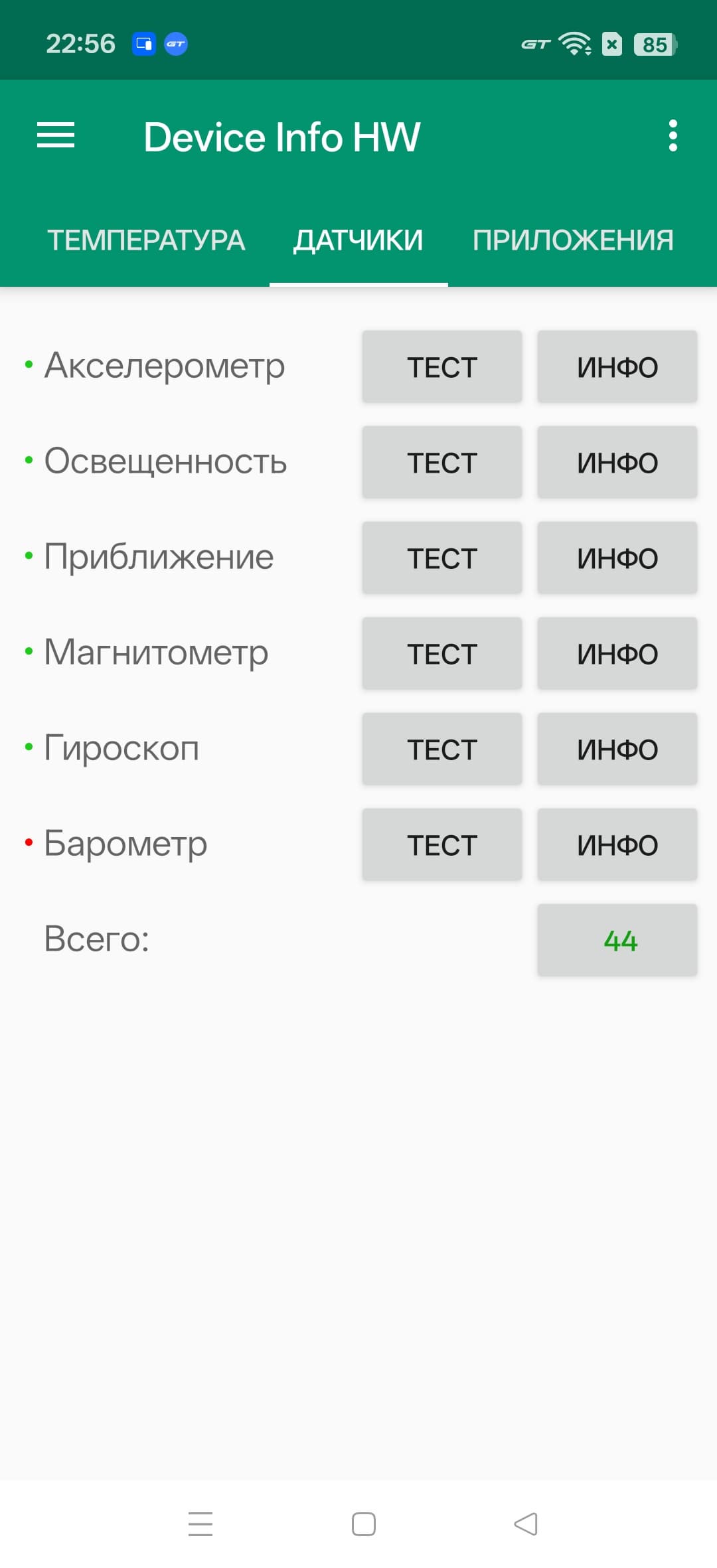Open ИНФО for Магнитометр
Screen dimensions: 717x1568
tap(617, 654)
